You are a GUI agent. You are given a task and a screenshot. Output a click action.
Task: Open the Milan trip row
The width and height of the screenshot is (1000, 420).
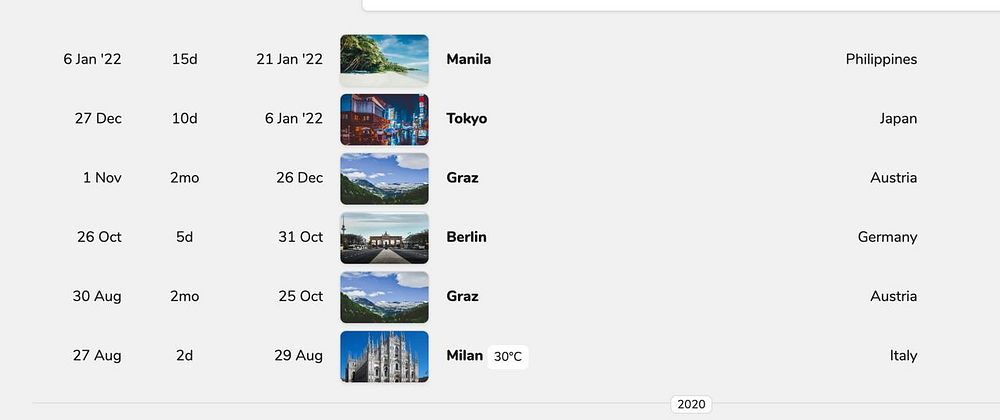[x=464, y=356]
